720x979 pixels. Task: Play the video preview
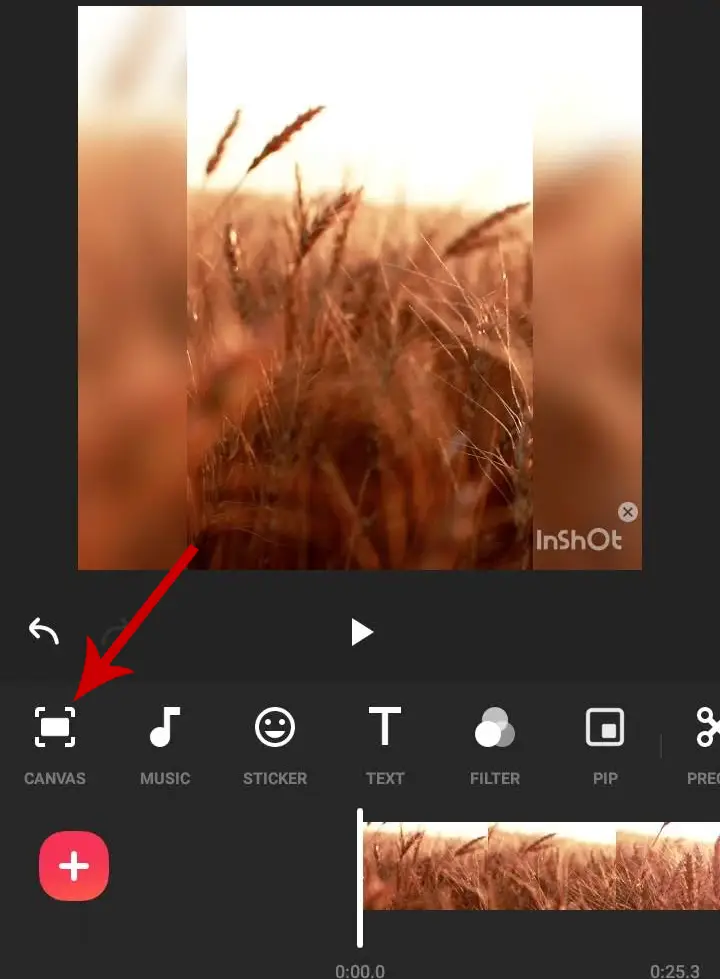pos(361,632)
